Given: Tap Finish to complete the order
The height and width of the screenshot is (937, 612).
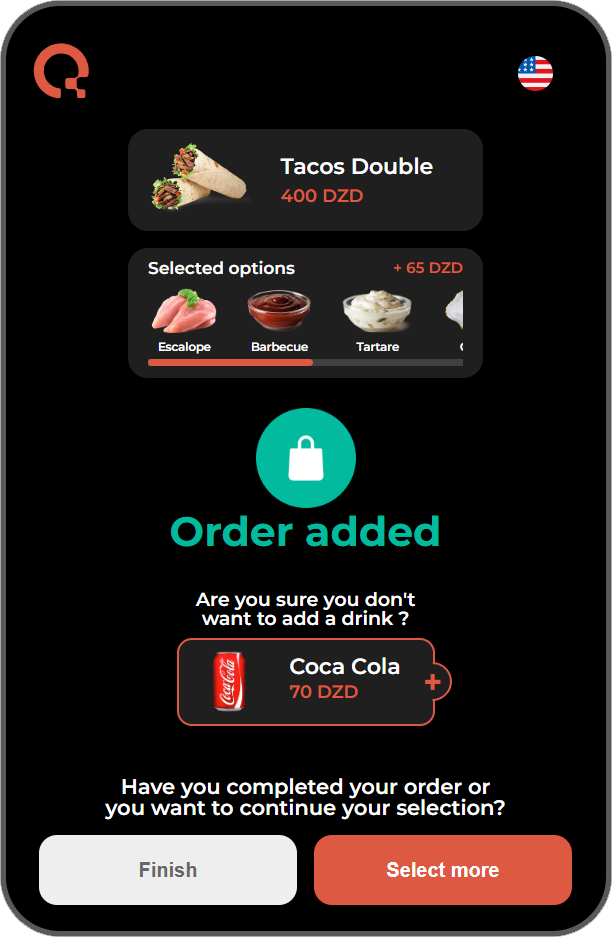Looking at the screenshot, I should tap(168, 870).
